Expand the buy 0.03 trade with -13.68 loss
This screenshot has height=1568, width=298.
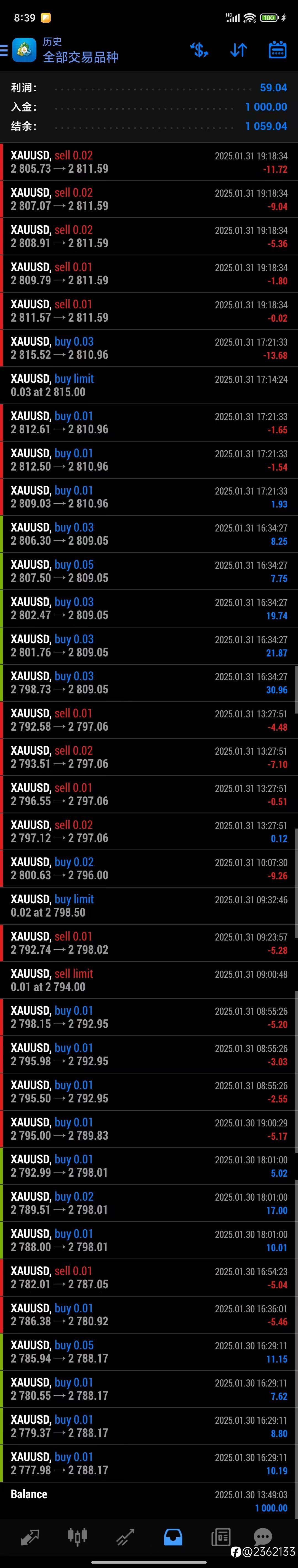coord(149,348)
